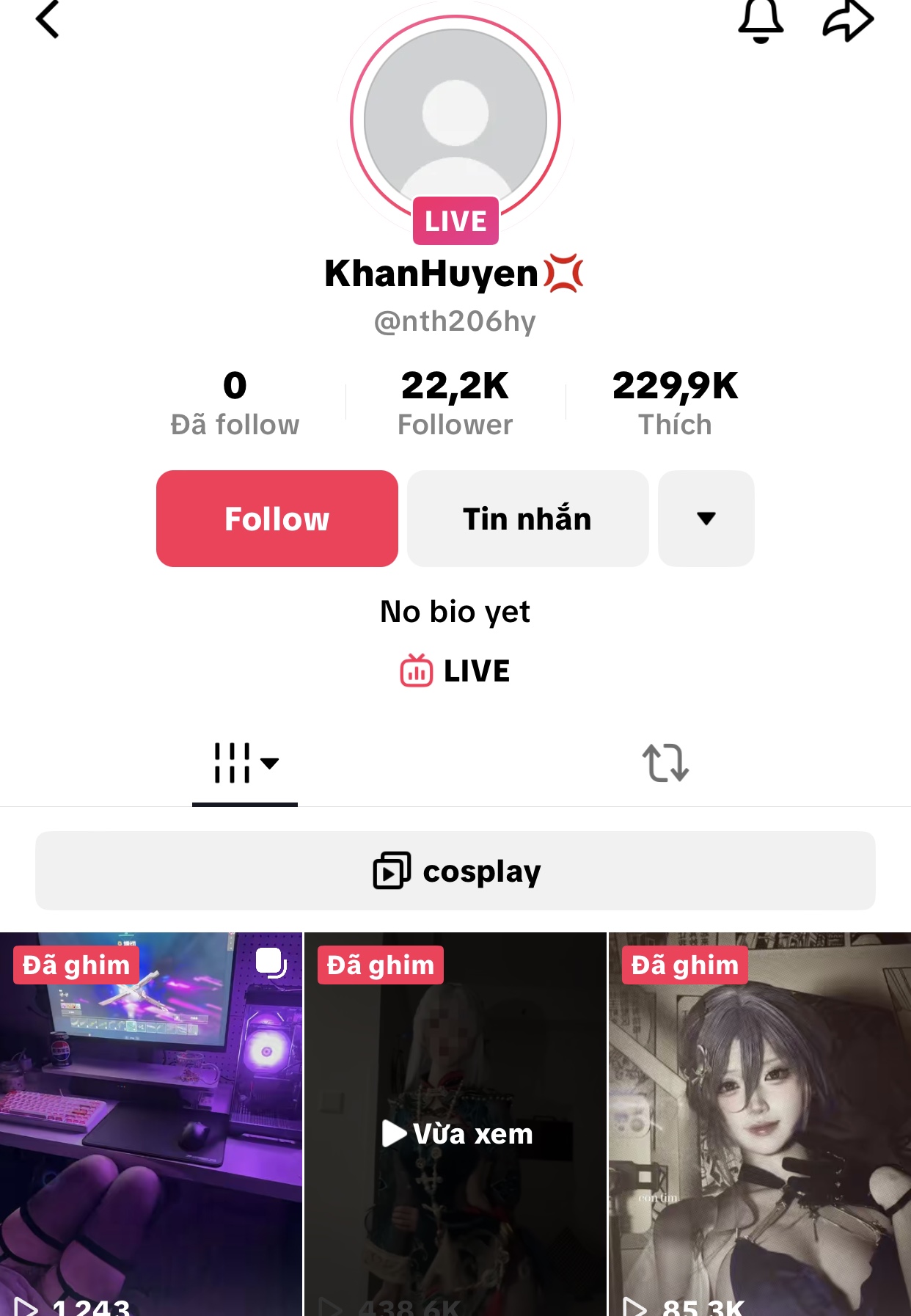
Task: Open the pinned video with 85,3K views
Action: pos(760,1124)
